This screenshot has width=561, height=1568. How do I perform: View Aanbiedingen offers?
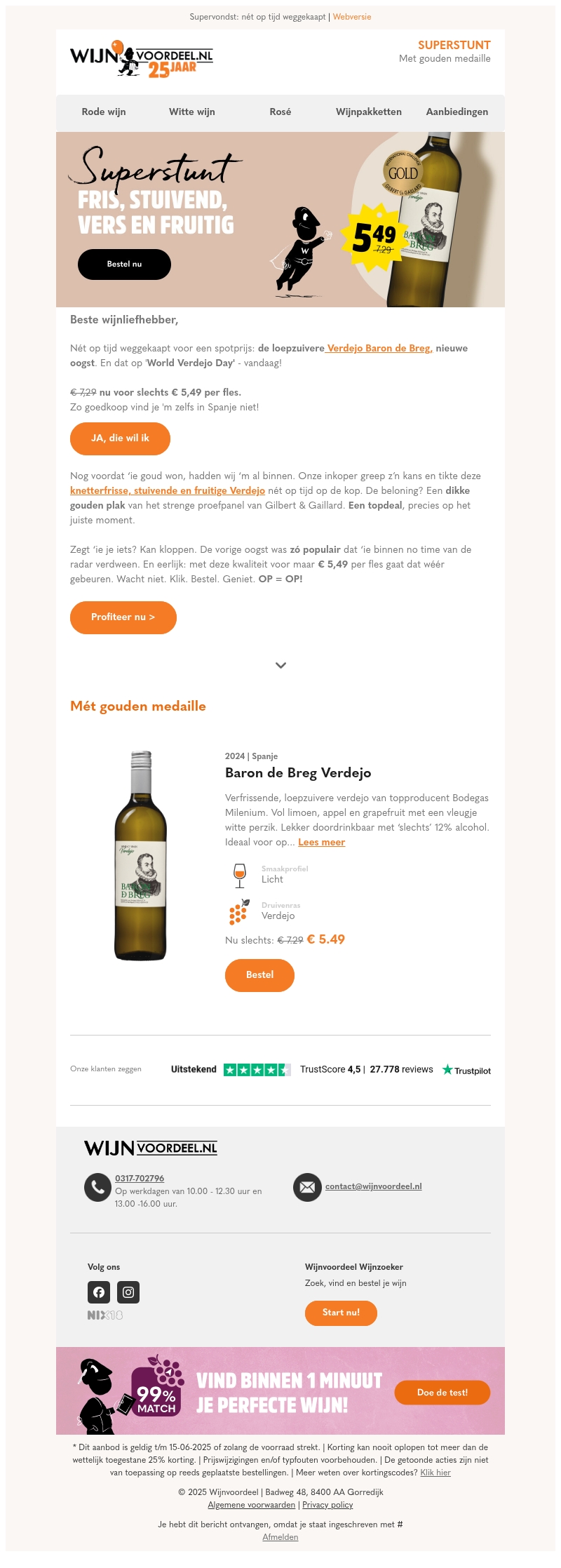pyautogui.click(x=457, y=112)
